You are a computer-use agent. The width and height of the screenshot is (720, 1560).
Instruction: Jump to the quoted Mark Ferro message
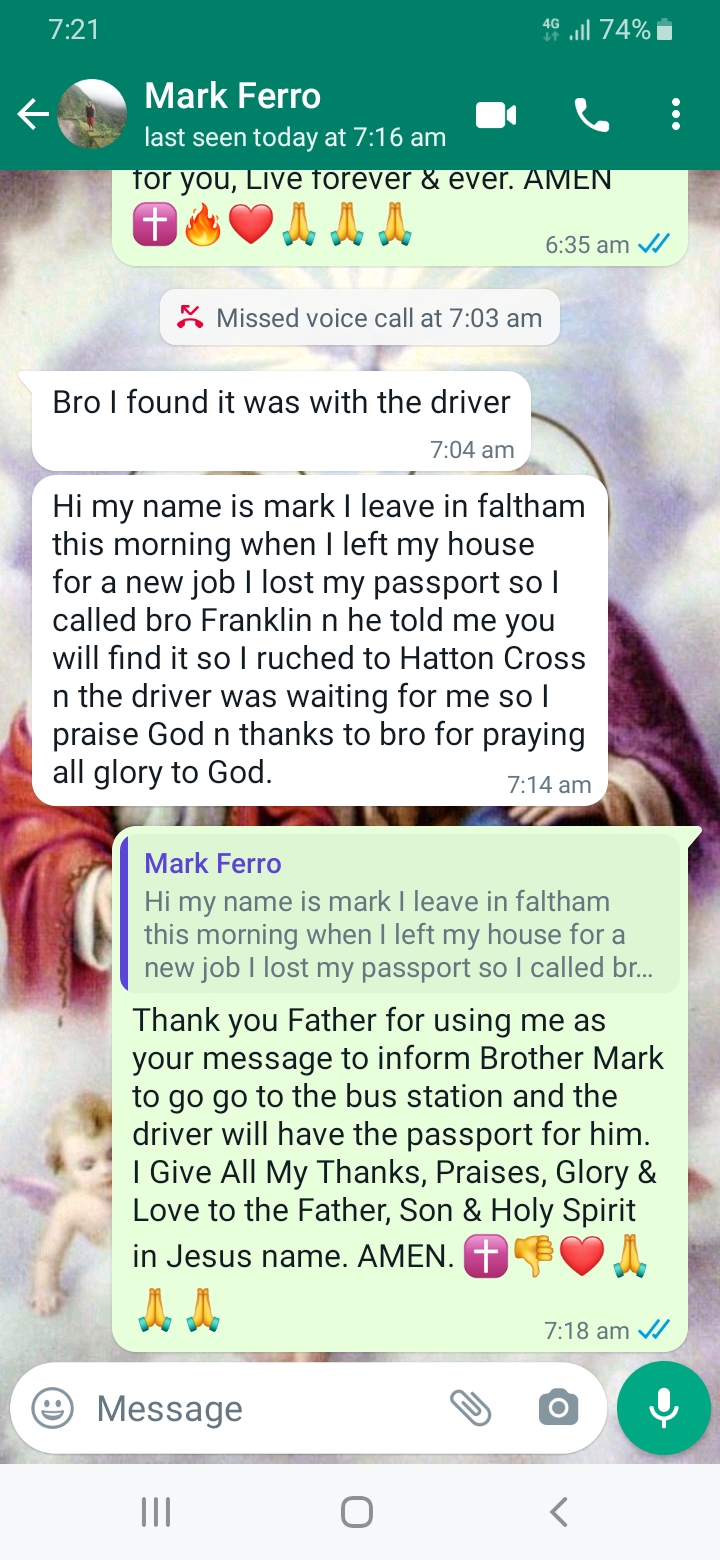coord(400,914)
